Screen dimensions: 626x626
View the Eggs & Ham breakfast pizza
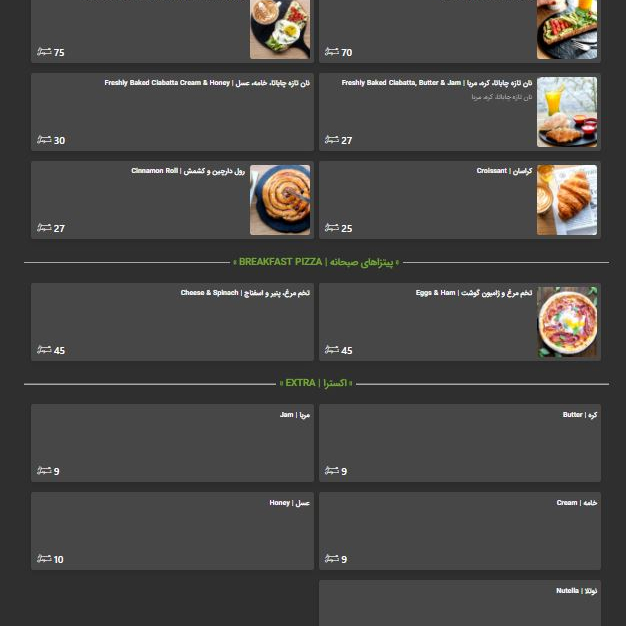click(x=459, y=322)
